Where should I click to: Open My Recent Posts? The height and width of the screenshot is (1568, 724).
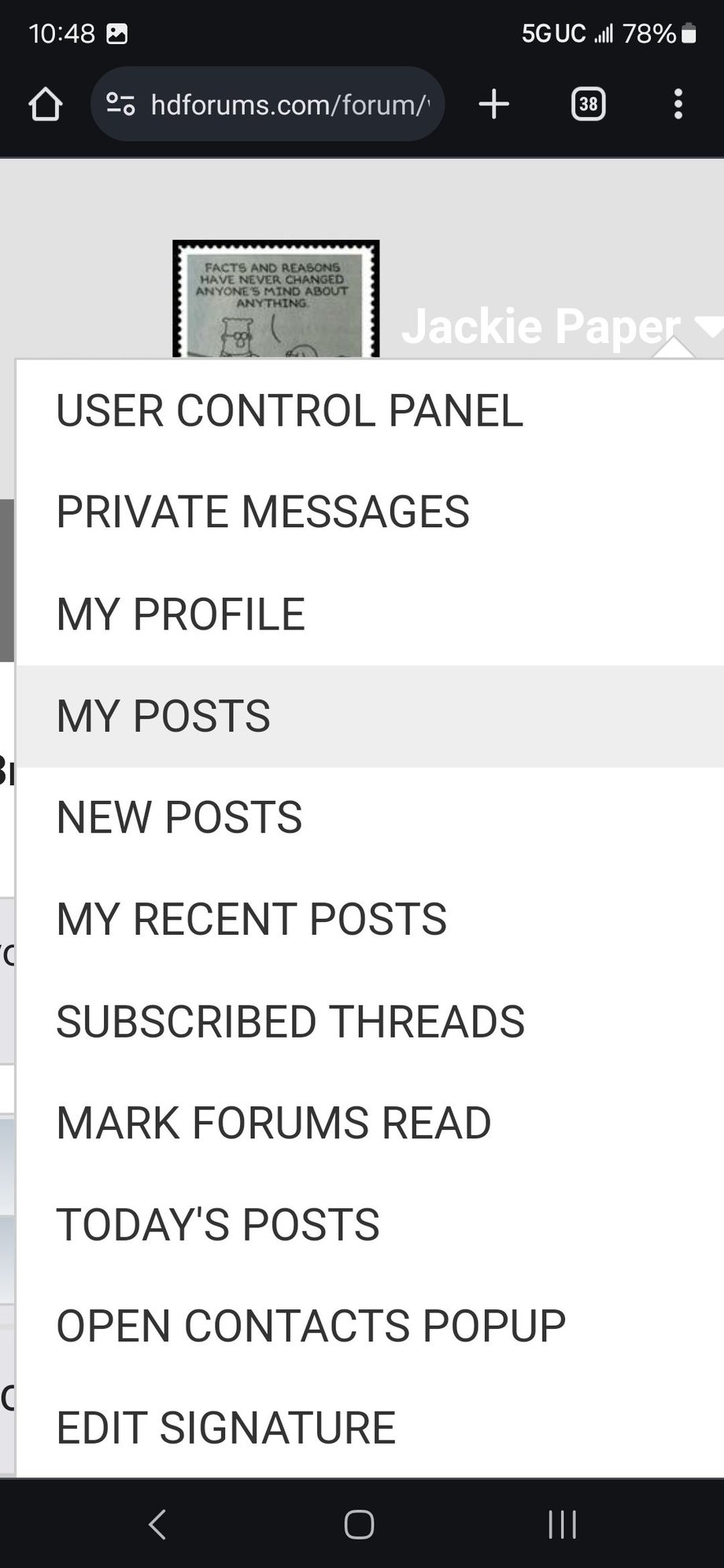tap(252, 919)
